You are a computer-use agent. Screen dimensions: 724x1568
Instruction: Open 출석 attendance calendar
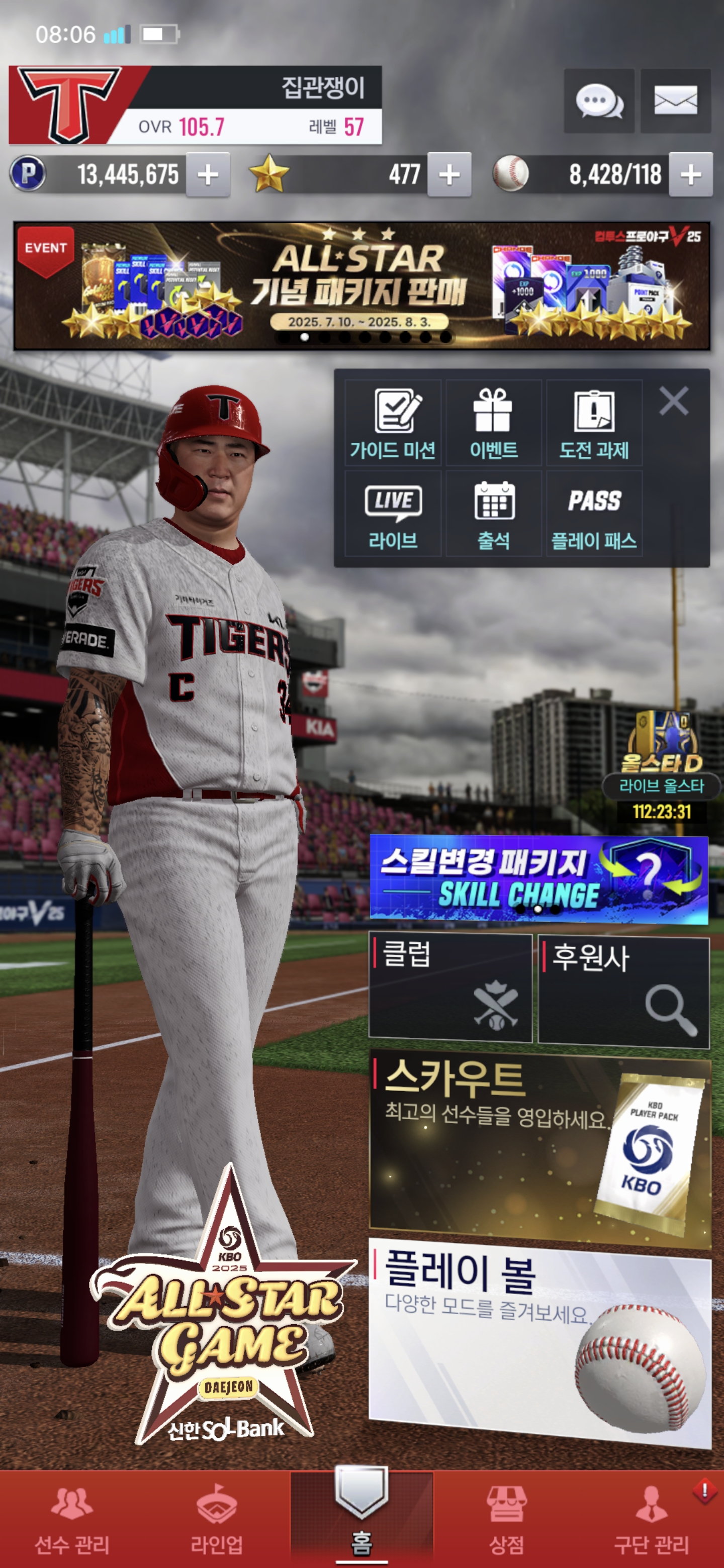point(493,514)
